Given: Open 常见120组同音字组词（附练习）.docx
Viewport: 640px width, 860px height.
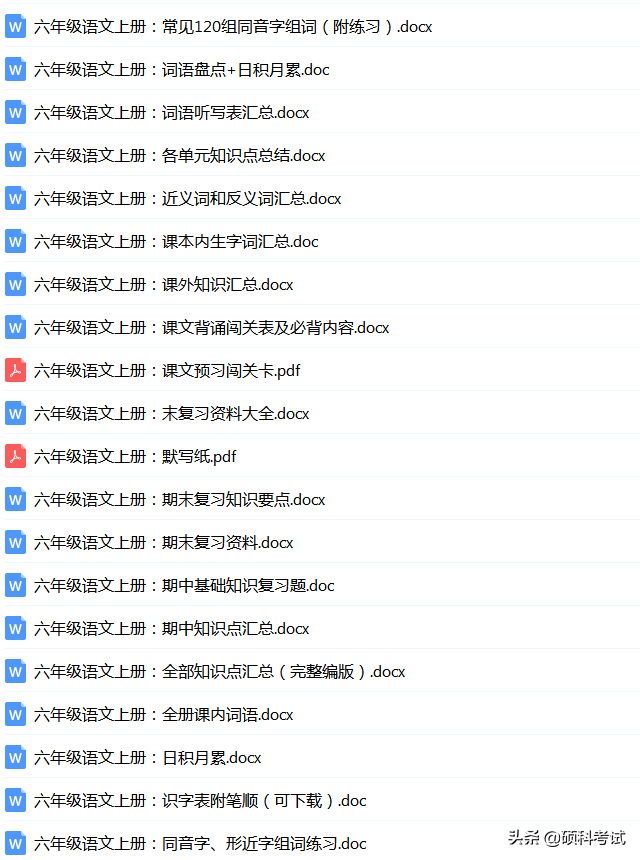Looking at the screenshot, I should (x=232, y=27).
